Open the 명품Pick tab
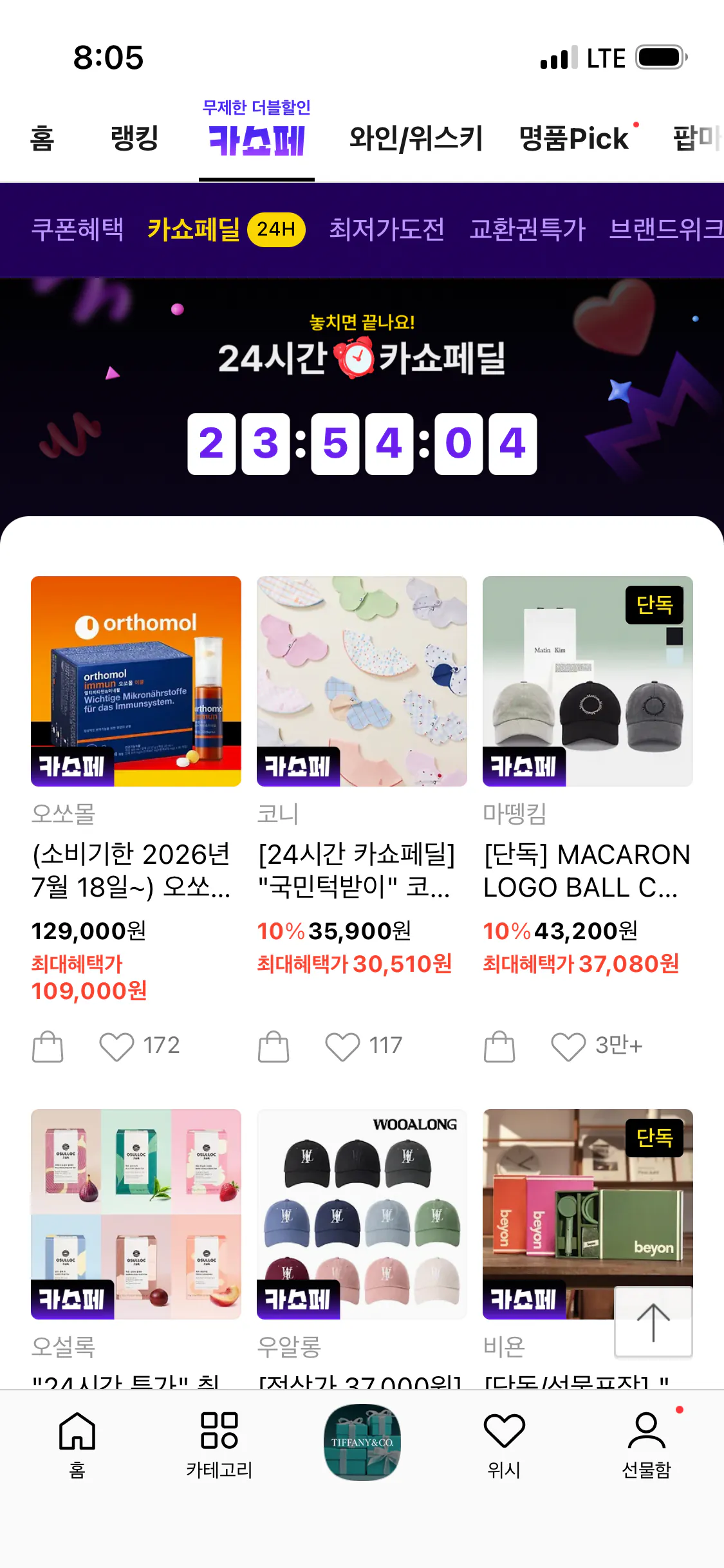724x1568 pixels. [x=575, y=139]
